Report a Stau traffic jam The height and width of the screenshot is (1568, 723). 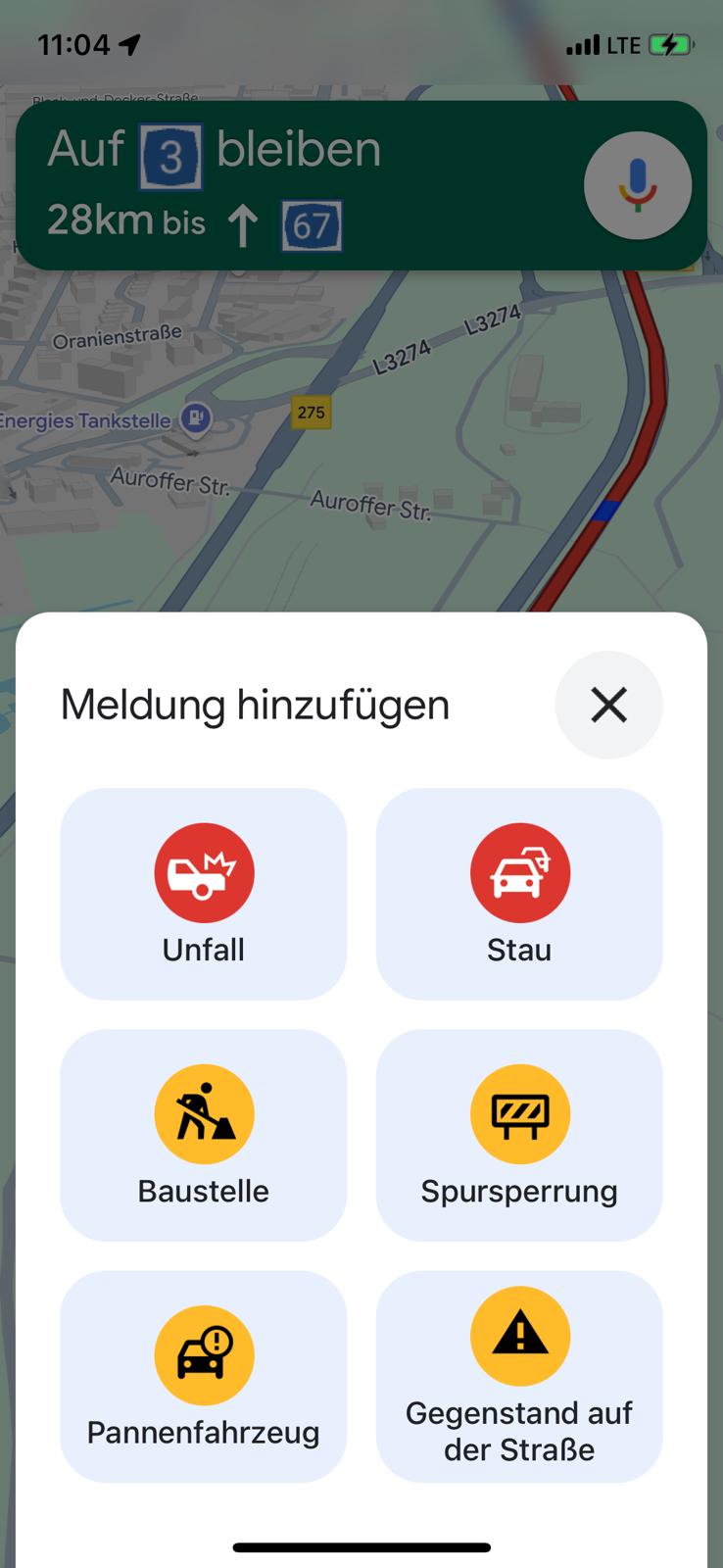[519, 894]
